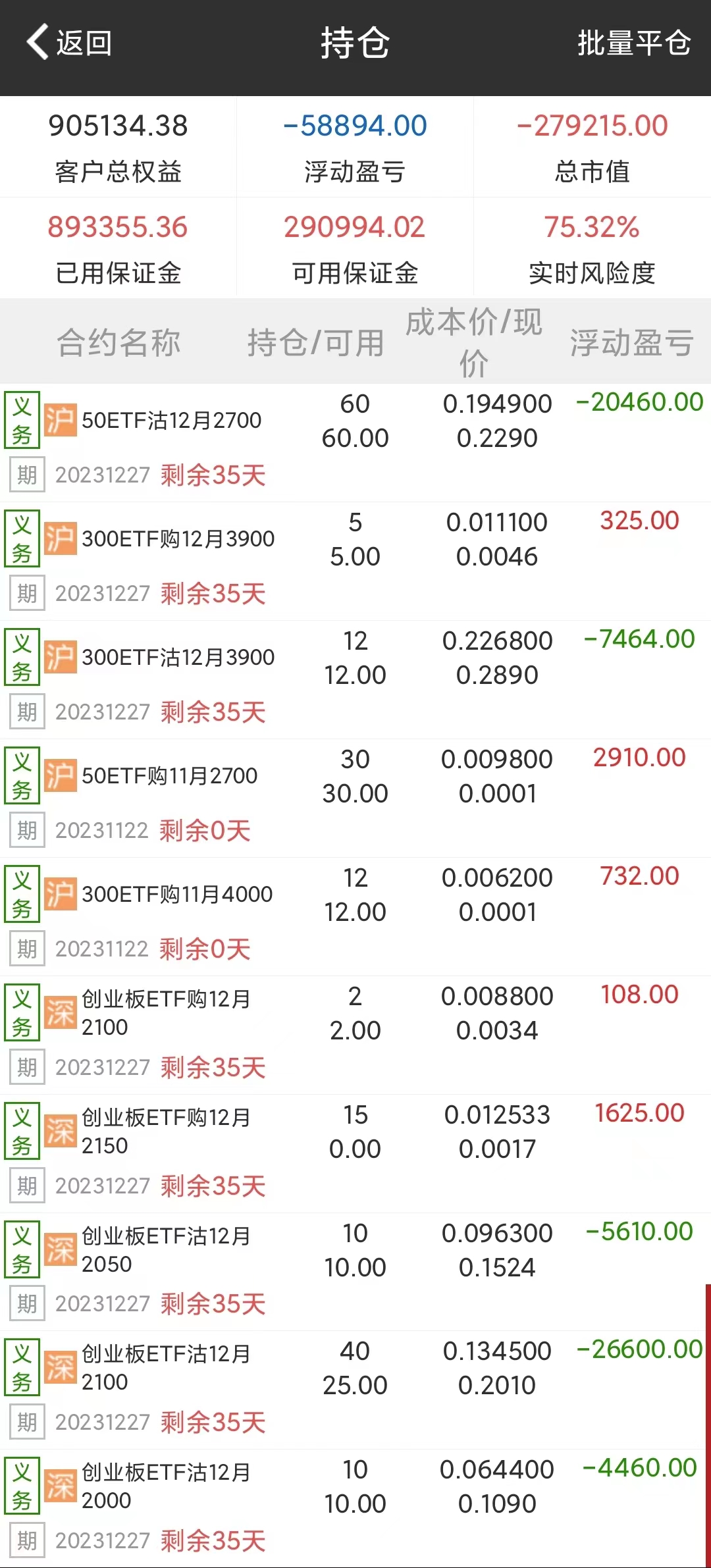Select the 创业板ETF购12月2150 position row
Image resolution: width=711 pixels, height=1568 pixels.
tap(166, 1132)
